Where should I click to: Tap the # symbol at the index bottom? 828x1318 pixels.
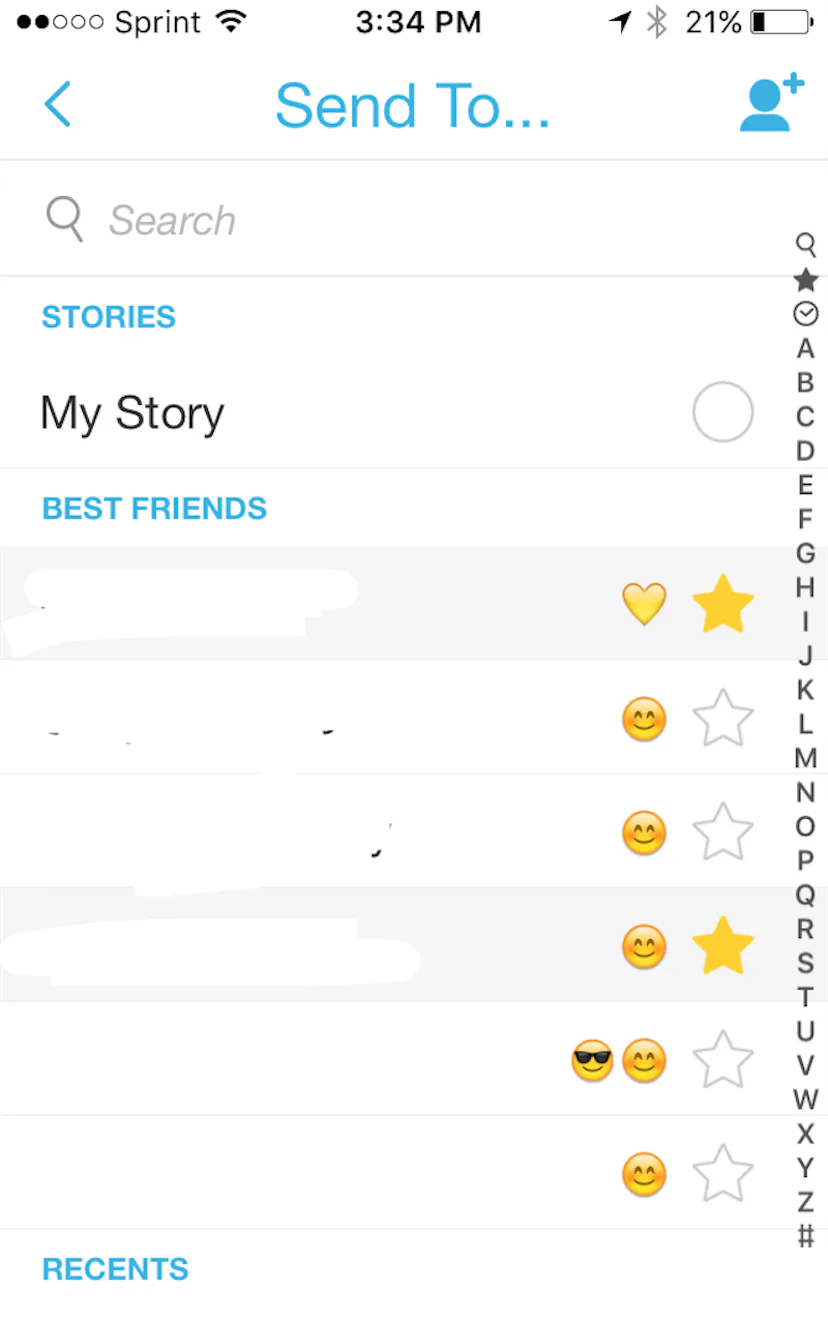806,1236
